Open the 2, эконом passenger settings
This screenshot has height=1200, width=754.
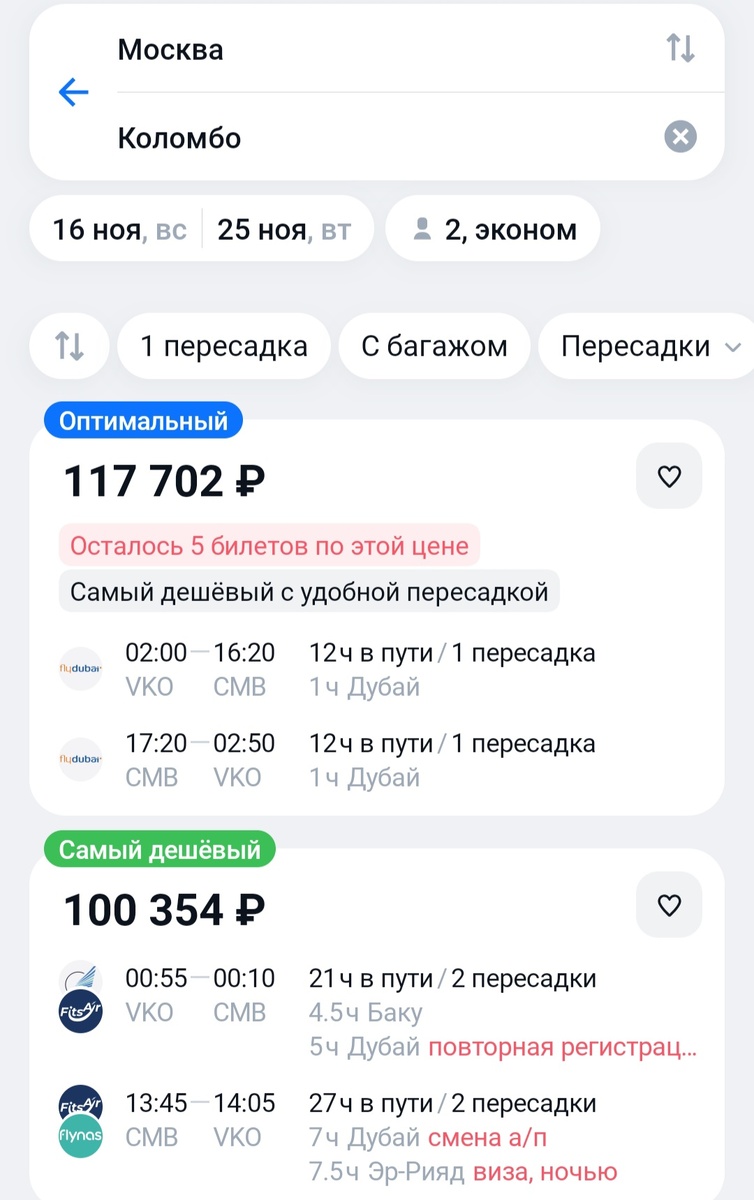pos(492,229)
